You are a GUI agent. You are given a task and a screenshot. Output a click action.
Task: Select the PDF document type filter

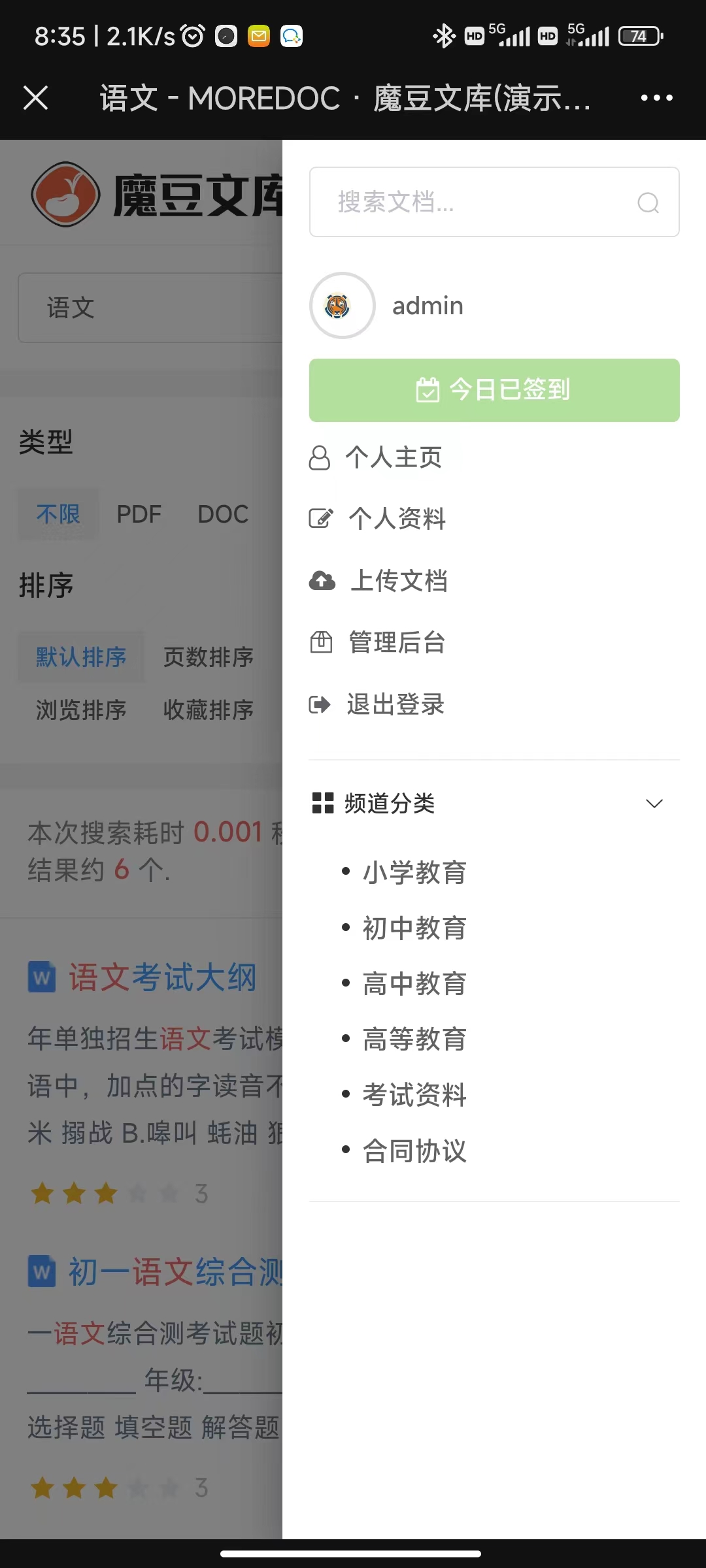pos(139,514)
